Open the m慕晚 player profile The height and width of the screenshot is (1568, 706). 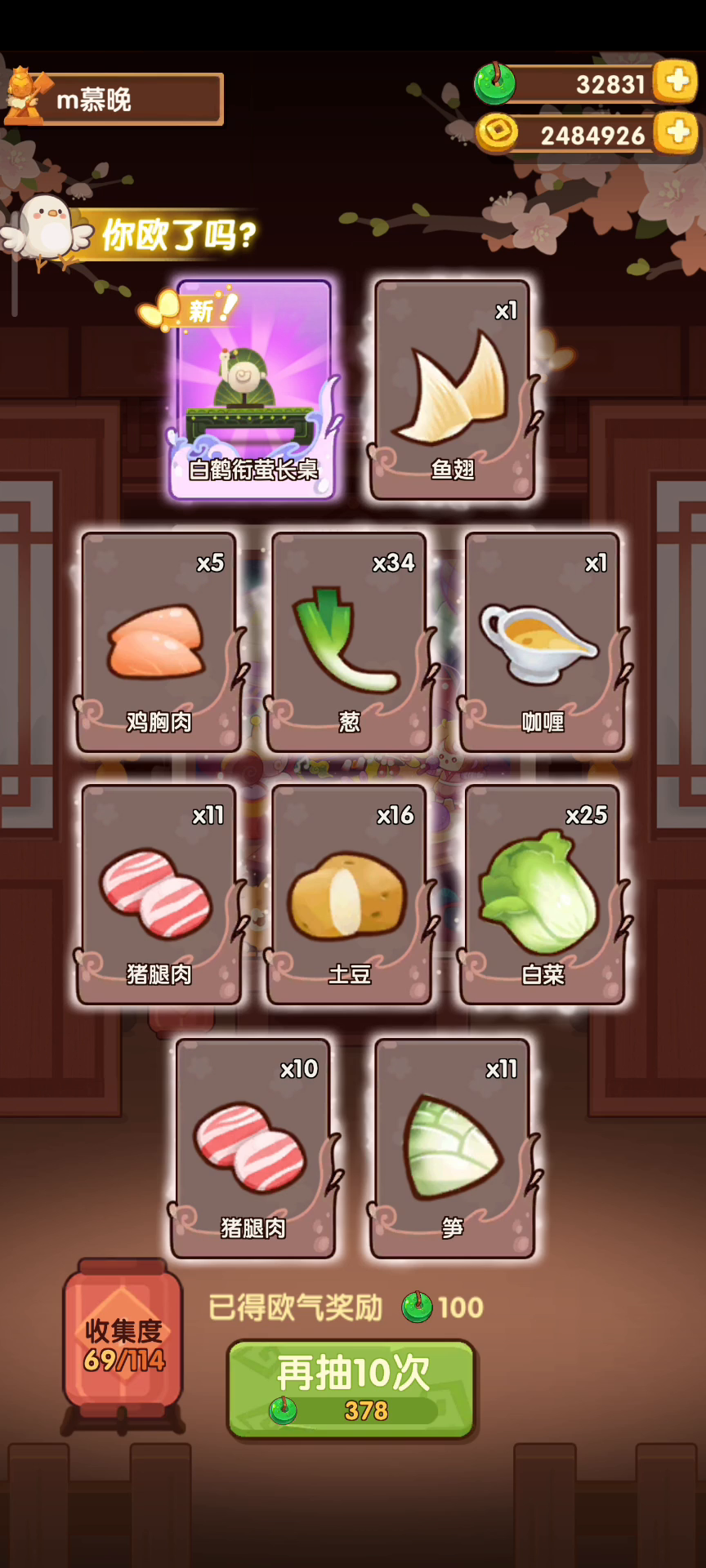click(114, 99)
